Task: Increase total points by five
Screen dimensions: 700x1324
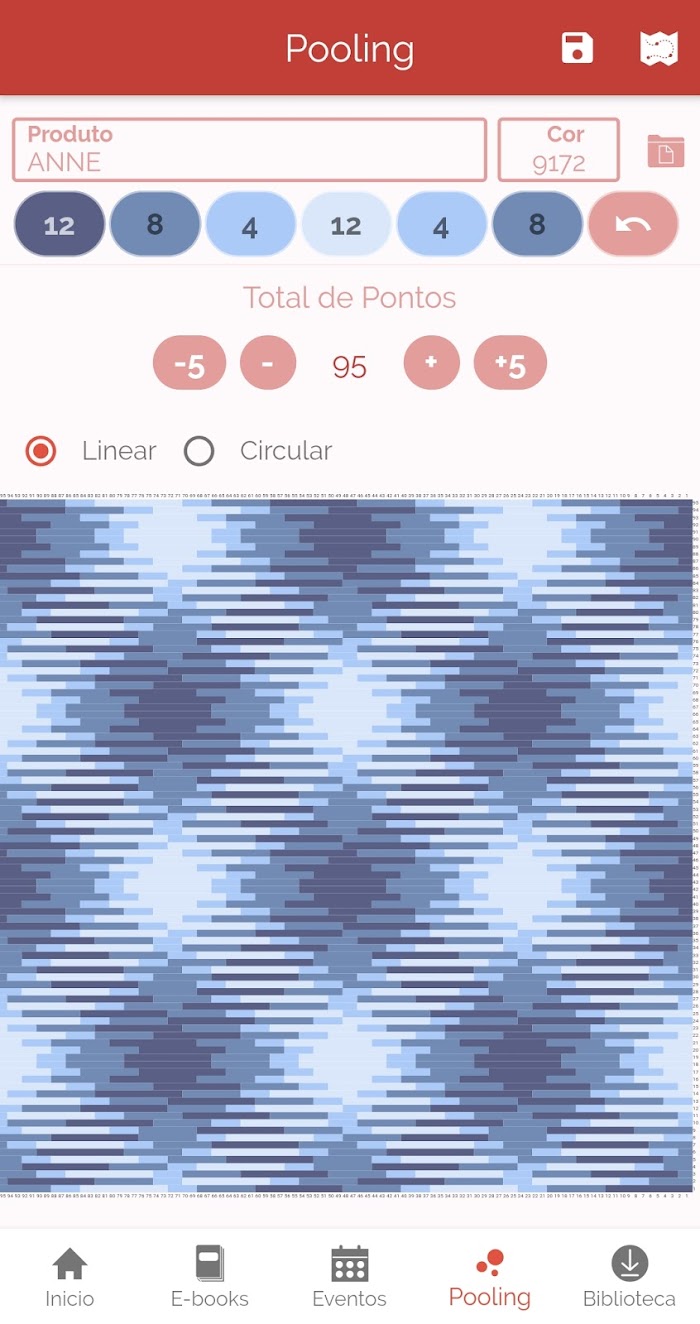Action: point(510,363)
